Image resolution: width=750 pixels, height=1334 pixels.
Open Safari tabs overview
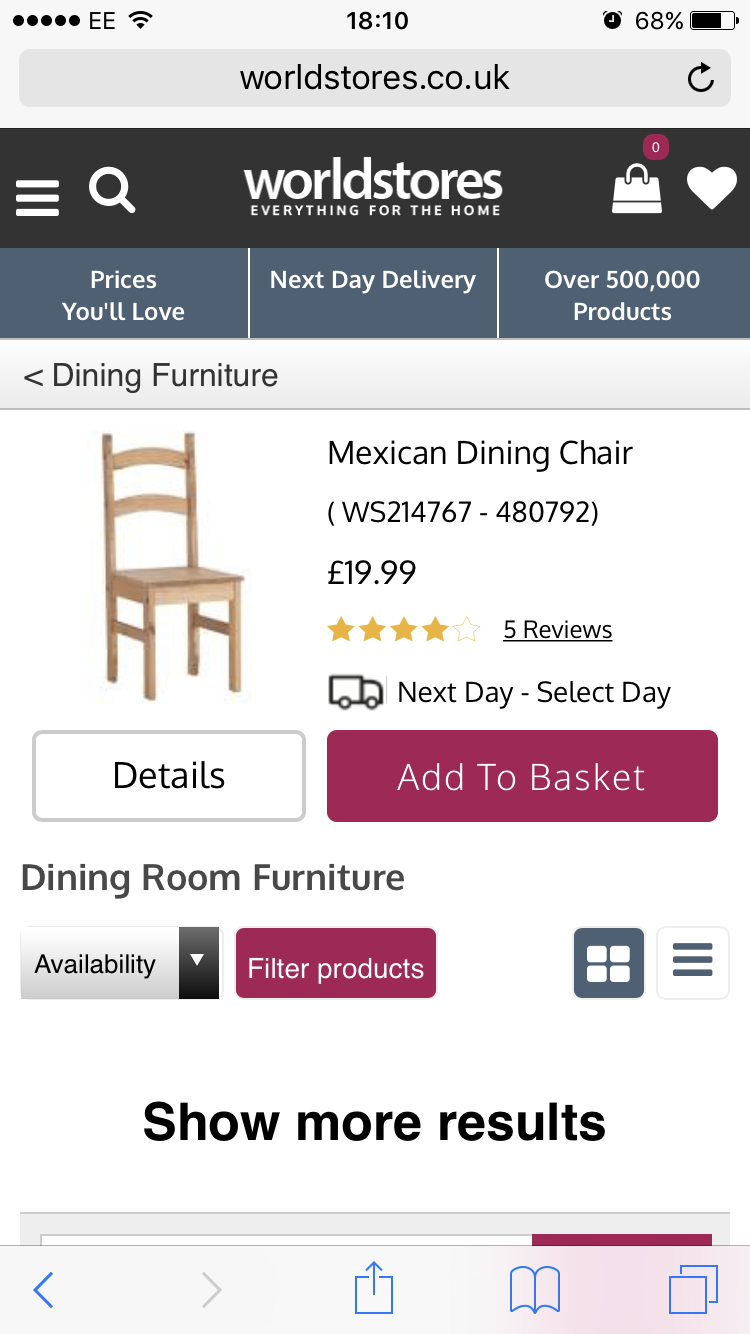coord(693,1290)
